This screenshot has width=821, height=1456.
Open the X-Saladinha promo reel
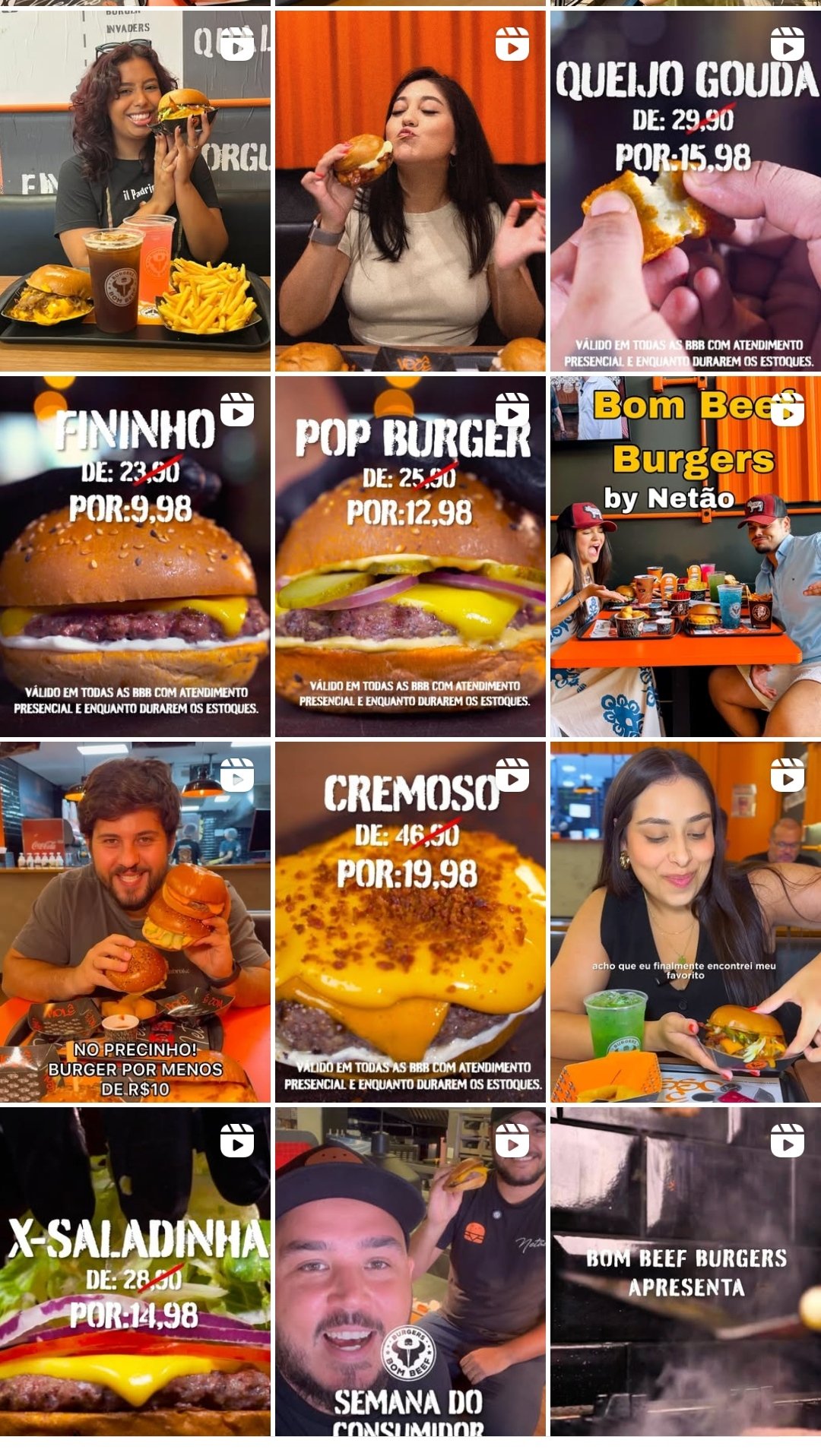point(135,1271)
